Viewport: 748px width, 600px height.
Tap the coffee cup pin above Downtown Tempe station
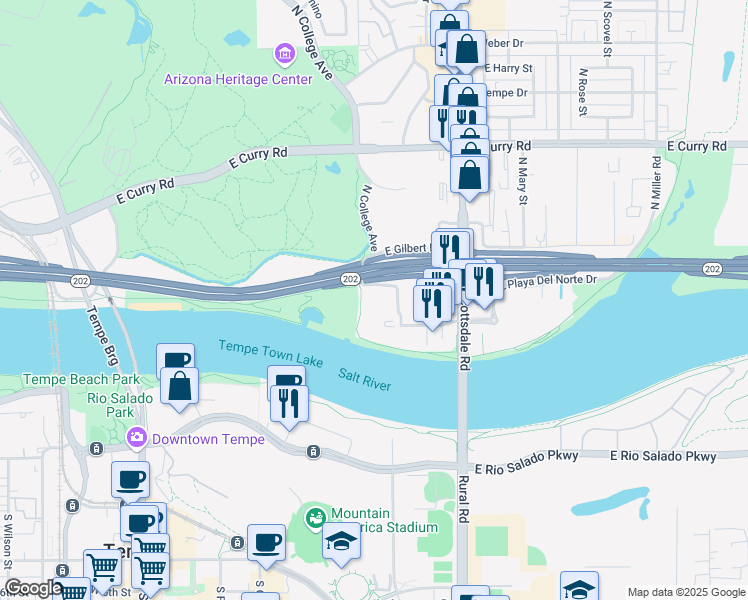point(130,483)
